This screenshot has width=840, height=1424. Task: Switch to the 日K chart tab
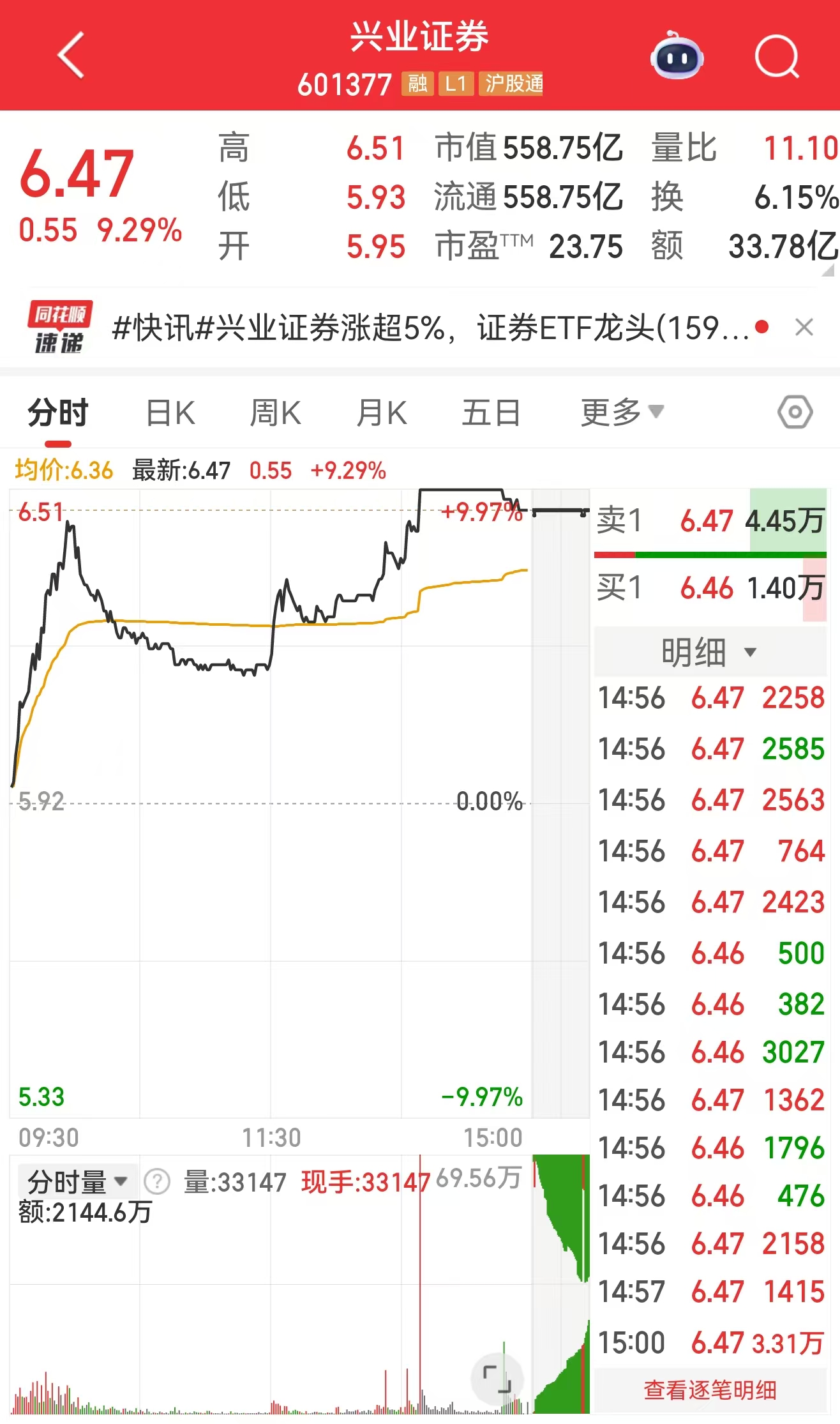click(170, 413)
